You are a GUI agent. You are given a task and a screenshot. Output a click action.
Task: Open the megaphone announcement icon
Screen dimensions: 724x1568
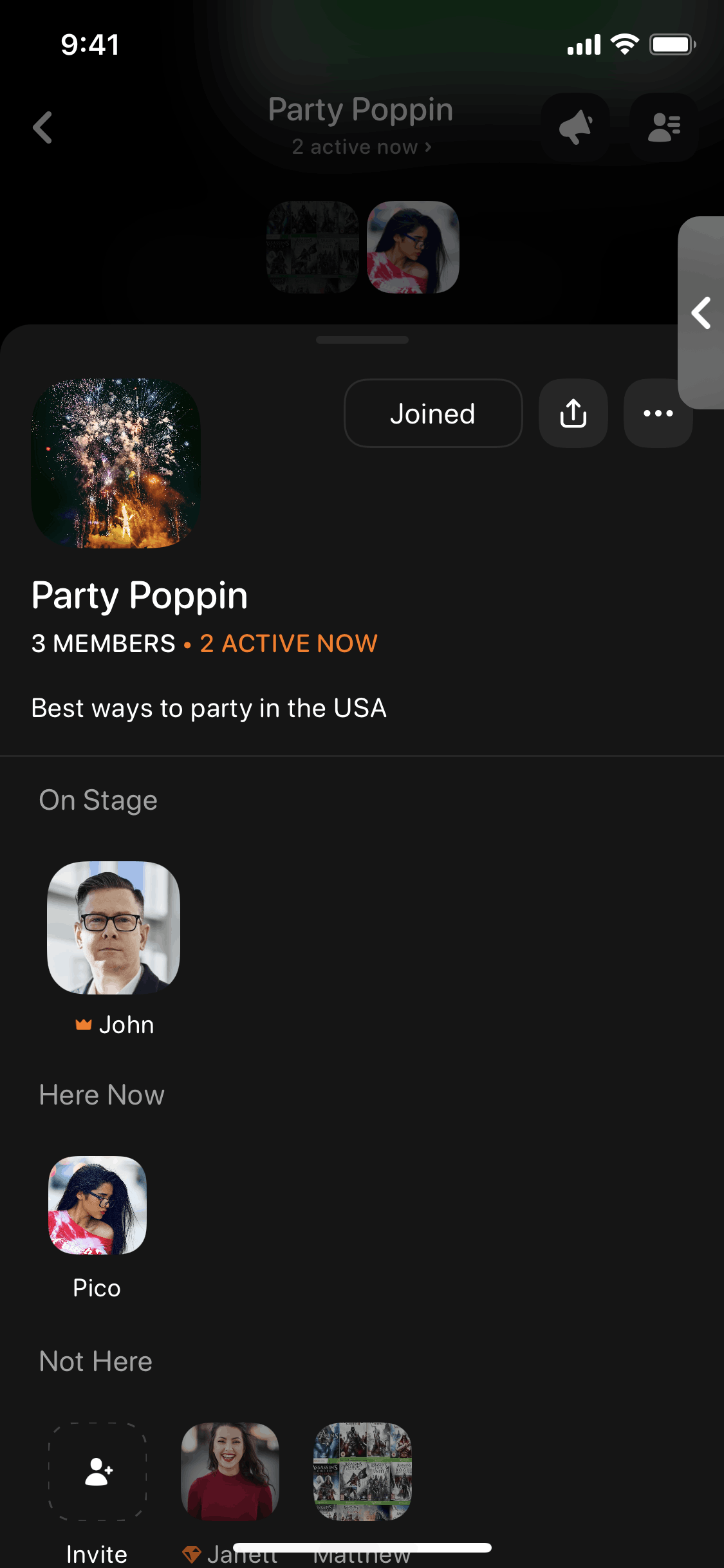(575, 127)
